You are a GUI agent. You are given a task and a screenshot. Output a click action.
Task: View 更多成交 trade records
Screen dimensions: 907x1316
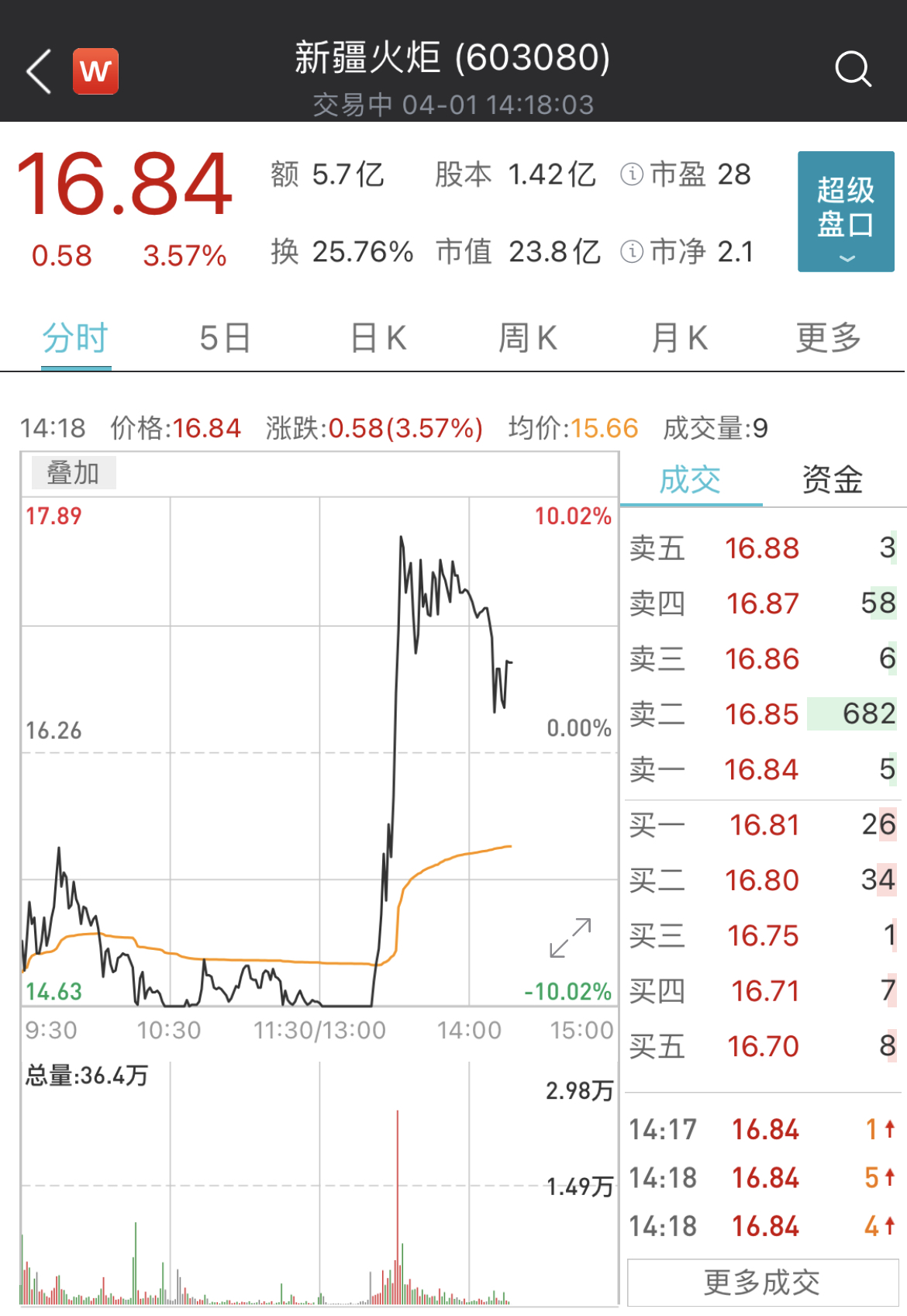[x=762, y=1283]
